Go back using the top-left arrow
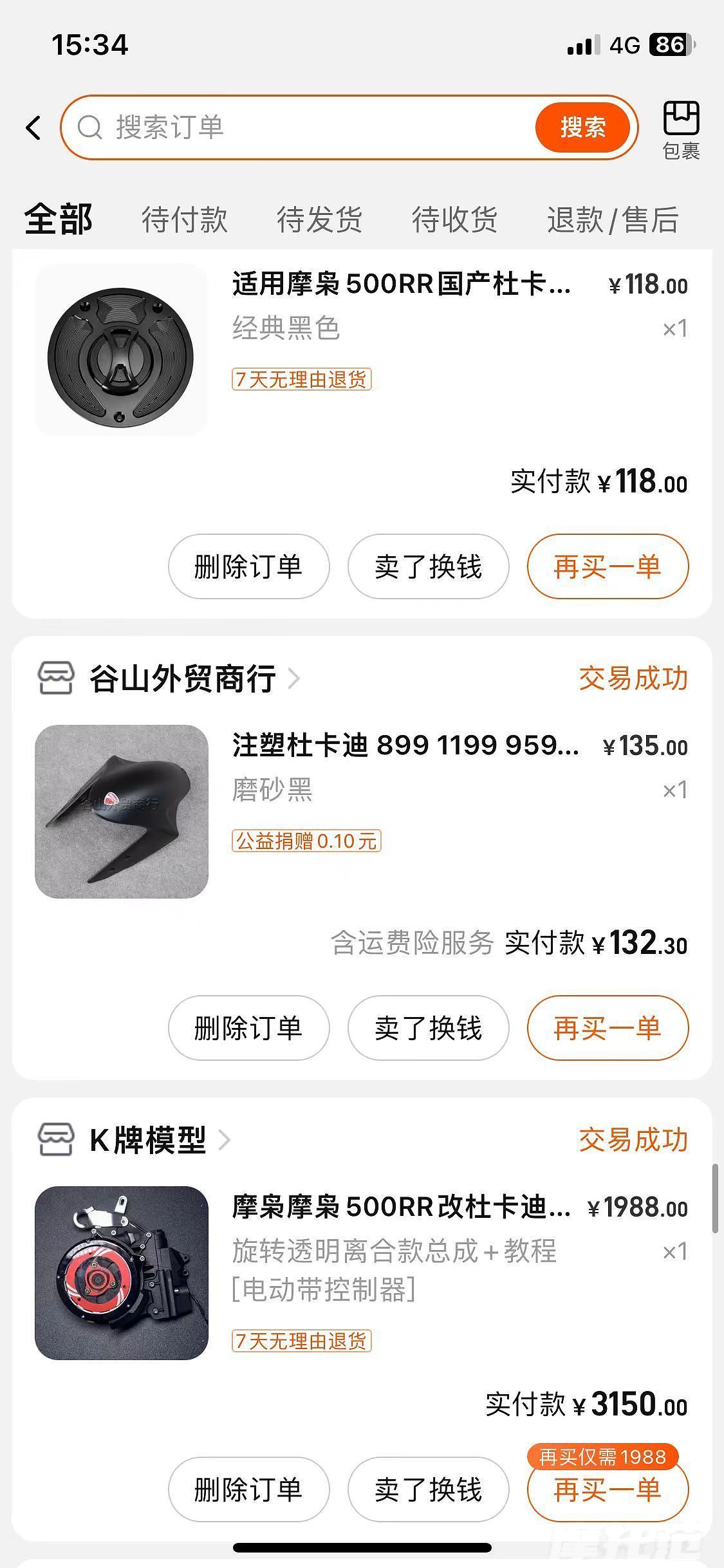This screenshot has width=724, height=1568. point(33,127)
